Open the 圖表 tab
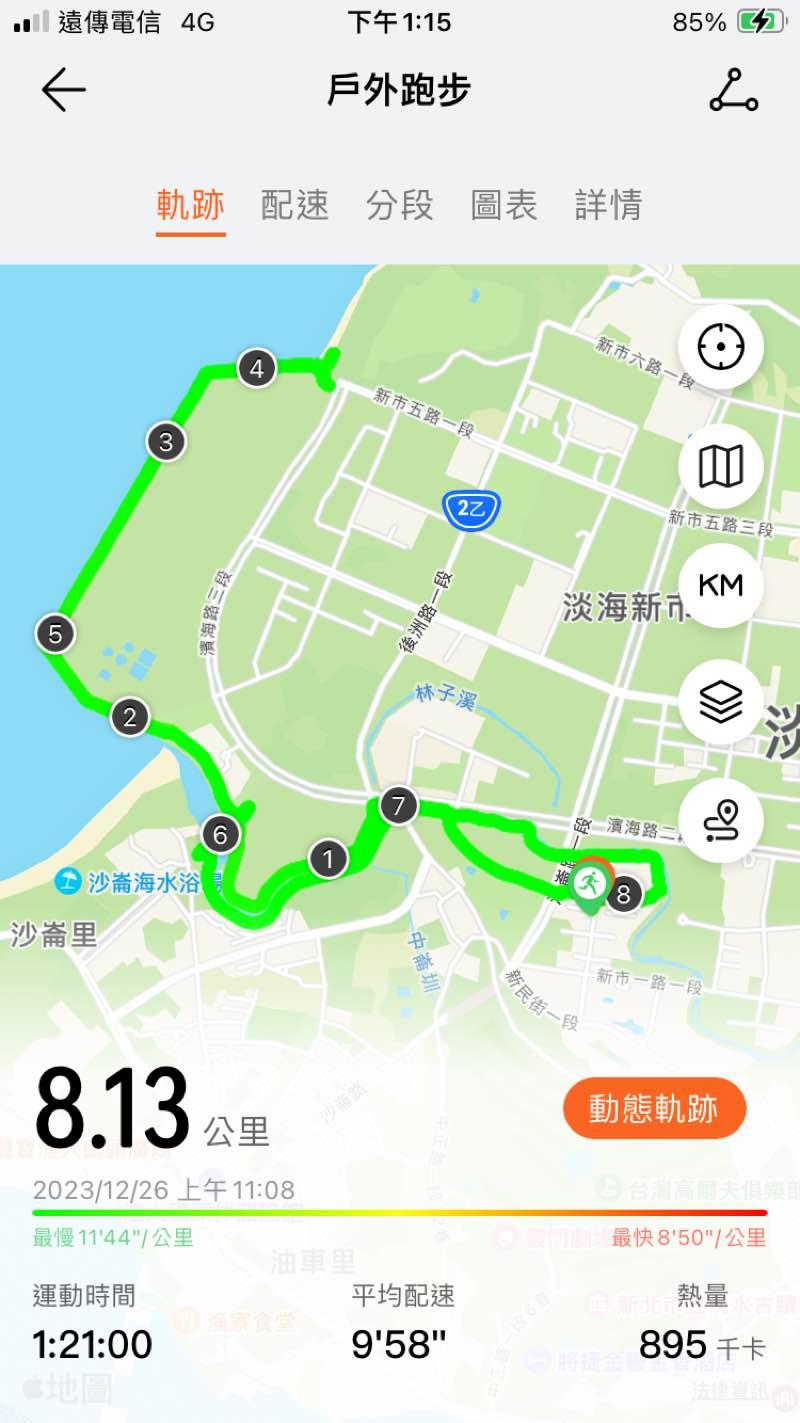Screen dimensions: 800x1423 coord(504,205)
